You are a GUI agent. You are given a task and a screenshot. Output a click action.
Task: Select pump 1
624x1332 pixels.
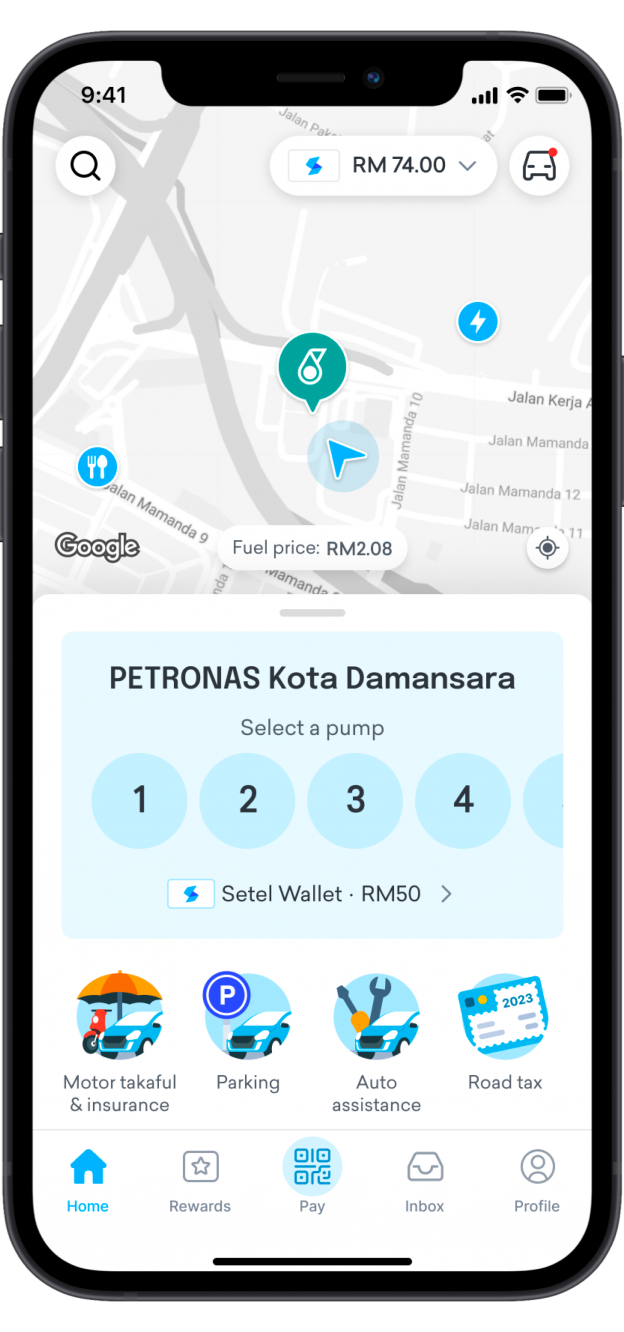[x=139, y=800]
